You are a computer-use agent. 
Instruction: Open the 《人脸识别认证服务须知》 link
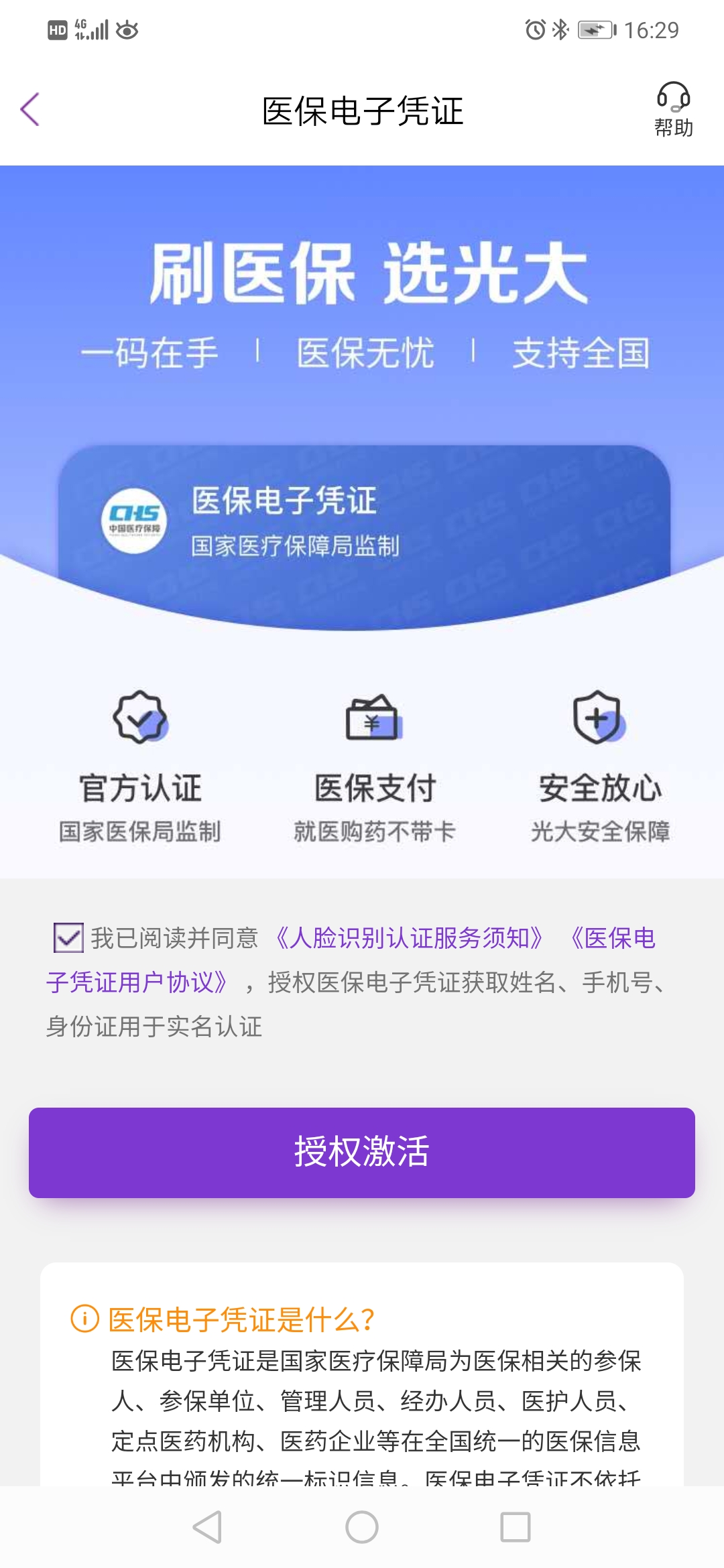(409, 938)
